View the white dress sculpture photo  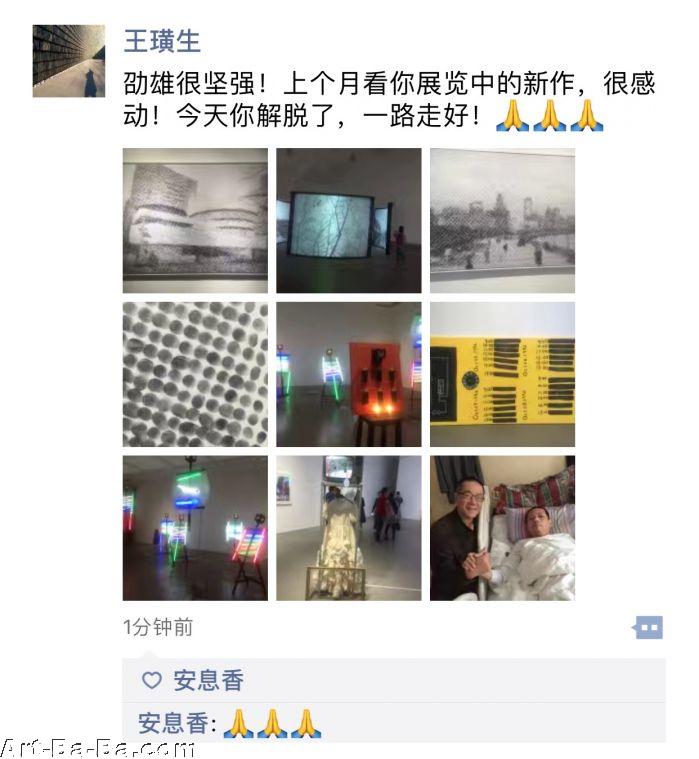click(349, 528)
